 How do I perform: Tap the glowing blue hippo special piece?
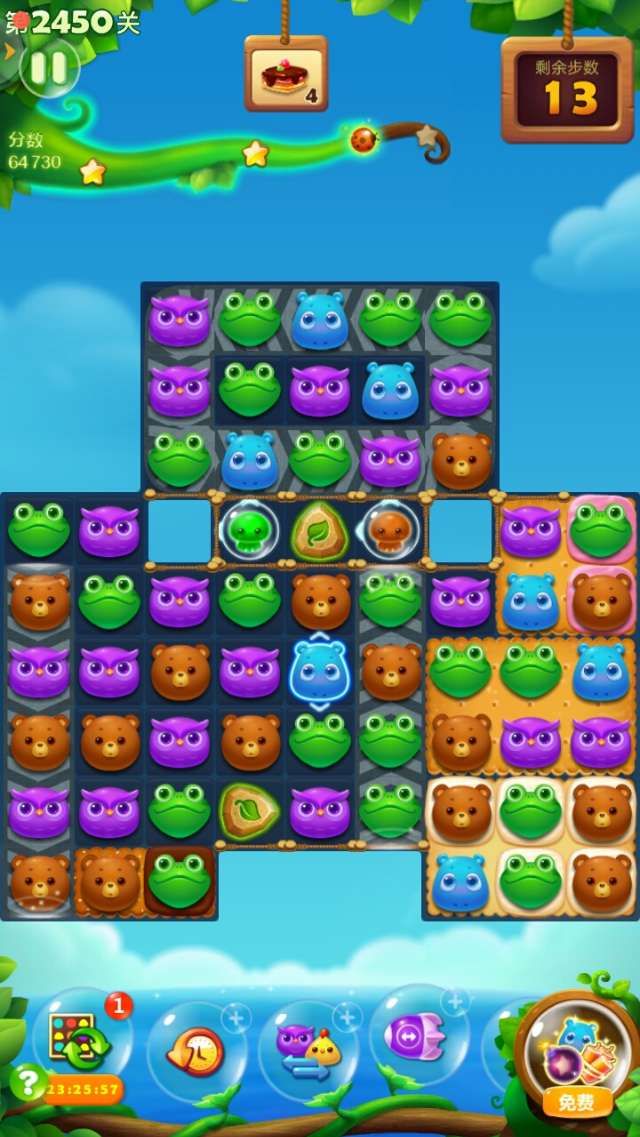[x=319, y=671]
